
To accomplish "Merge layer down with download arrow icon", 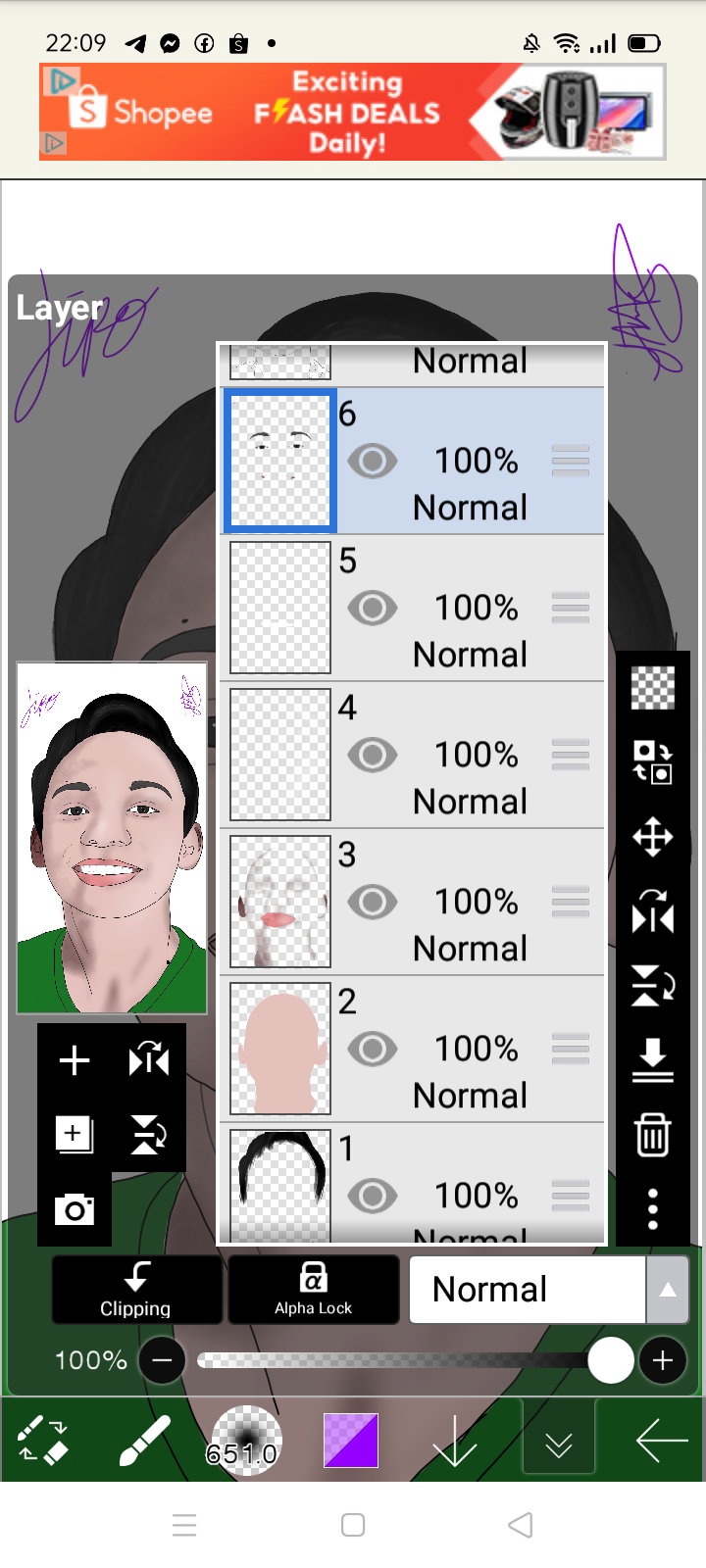I will [653, 1060].
